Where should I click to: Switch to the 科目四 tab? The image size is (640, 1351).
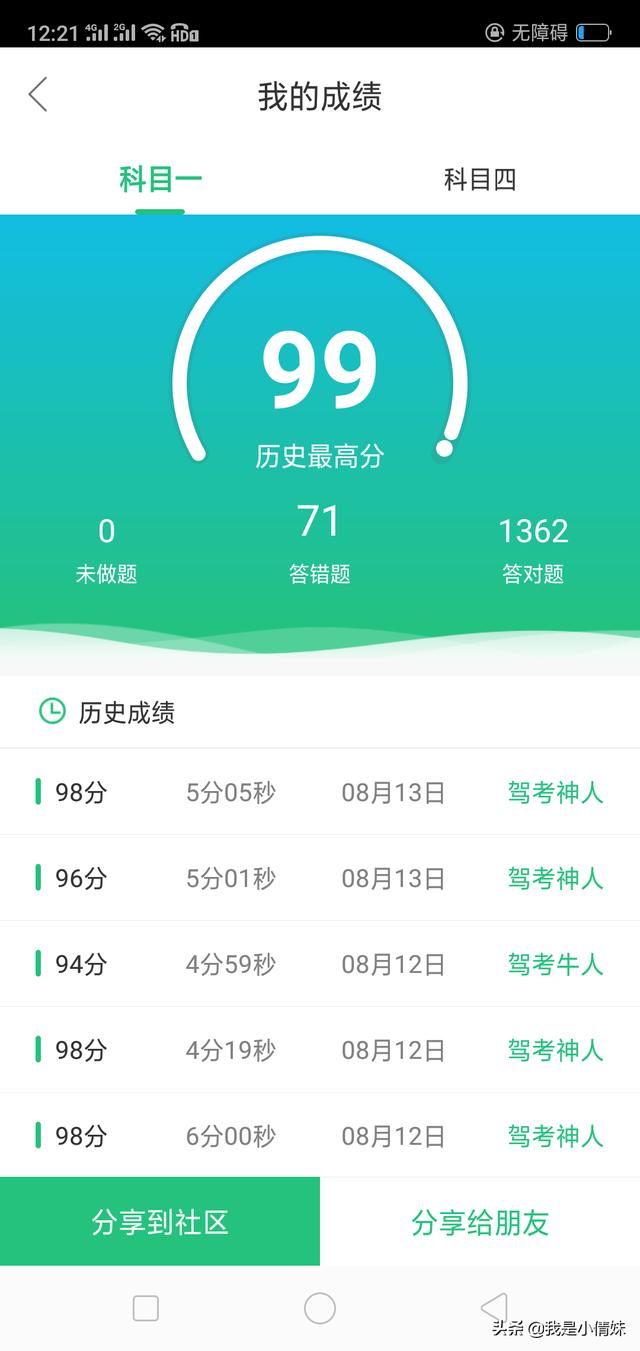click(480, 180)
